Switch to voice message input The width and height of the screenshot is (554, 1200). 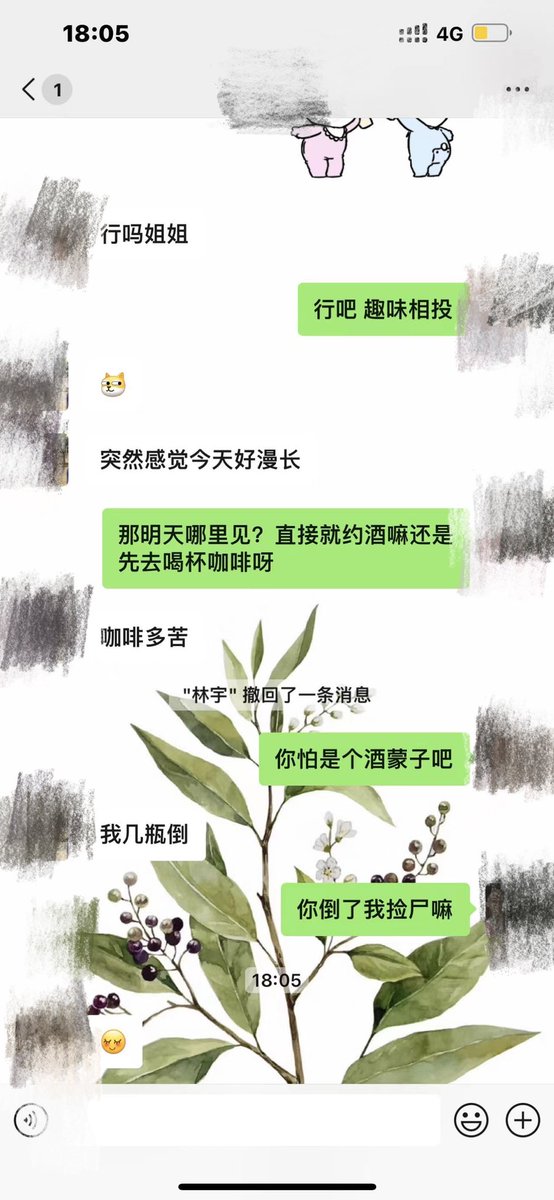click(x=31, y=1120)
